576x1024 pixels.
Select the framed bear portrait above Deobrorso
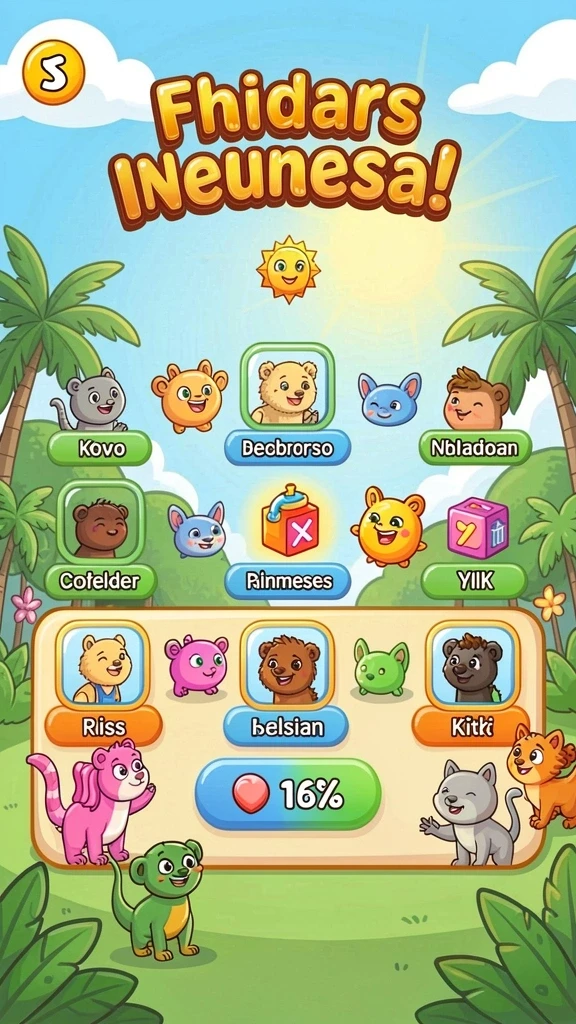pos(287,386)
